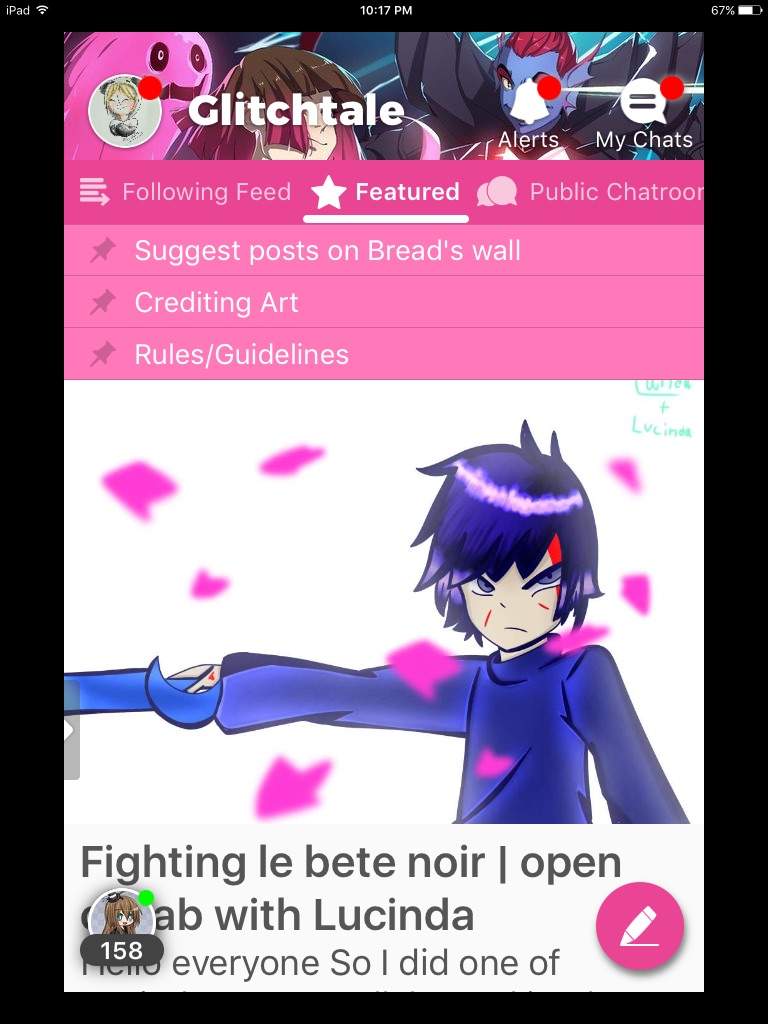Switch to the Following Feed tab
This screenshot has width=768, height=1024.
point(186,192)
